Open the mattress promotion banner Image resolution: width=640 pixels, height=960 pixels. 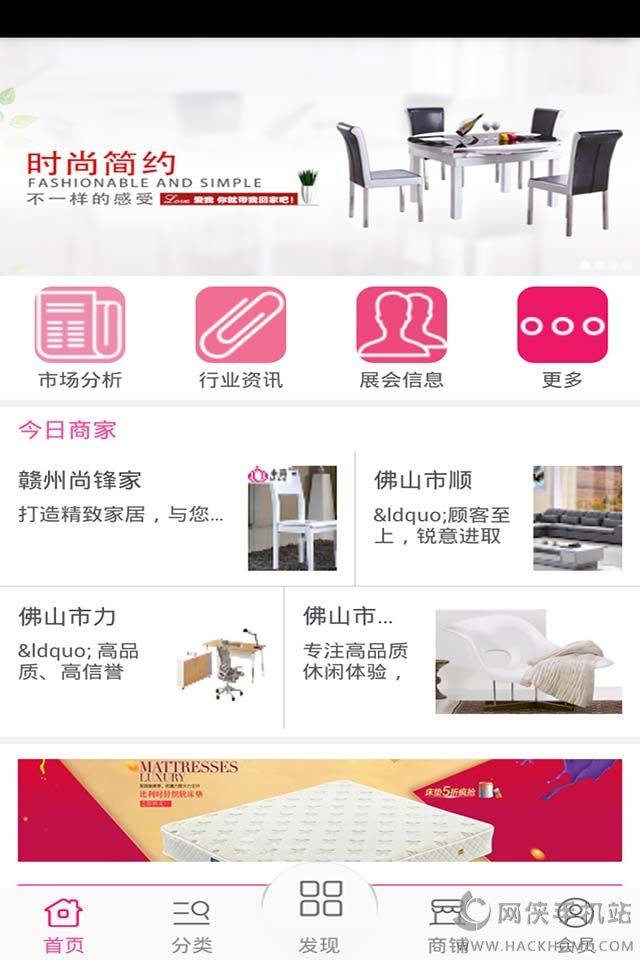320,810
